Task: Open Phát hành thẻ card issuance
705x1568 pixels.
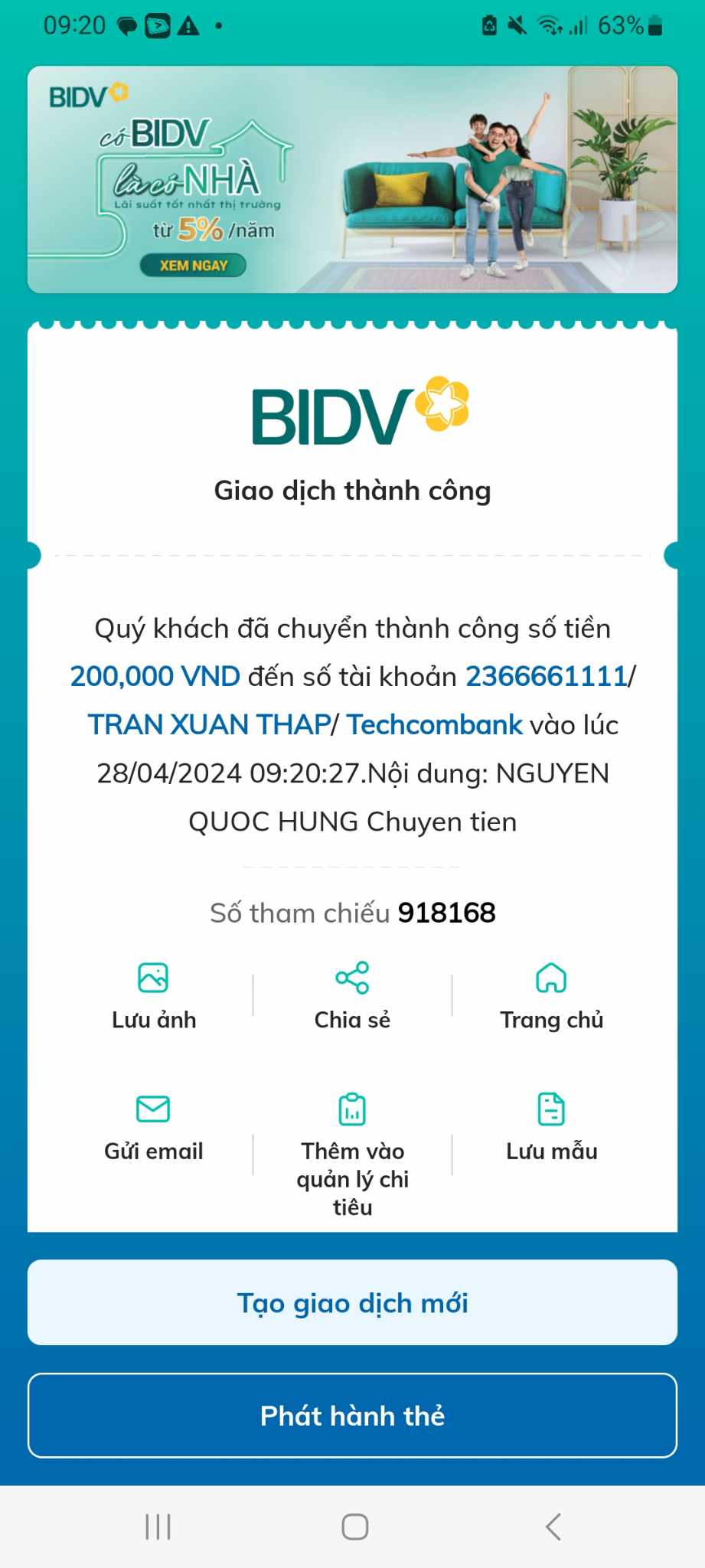Action: click(x=352, y=1416)
